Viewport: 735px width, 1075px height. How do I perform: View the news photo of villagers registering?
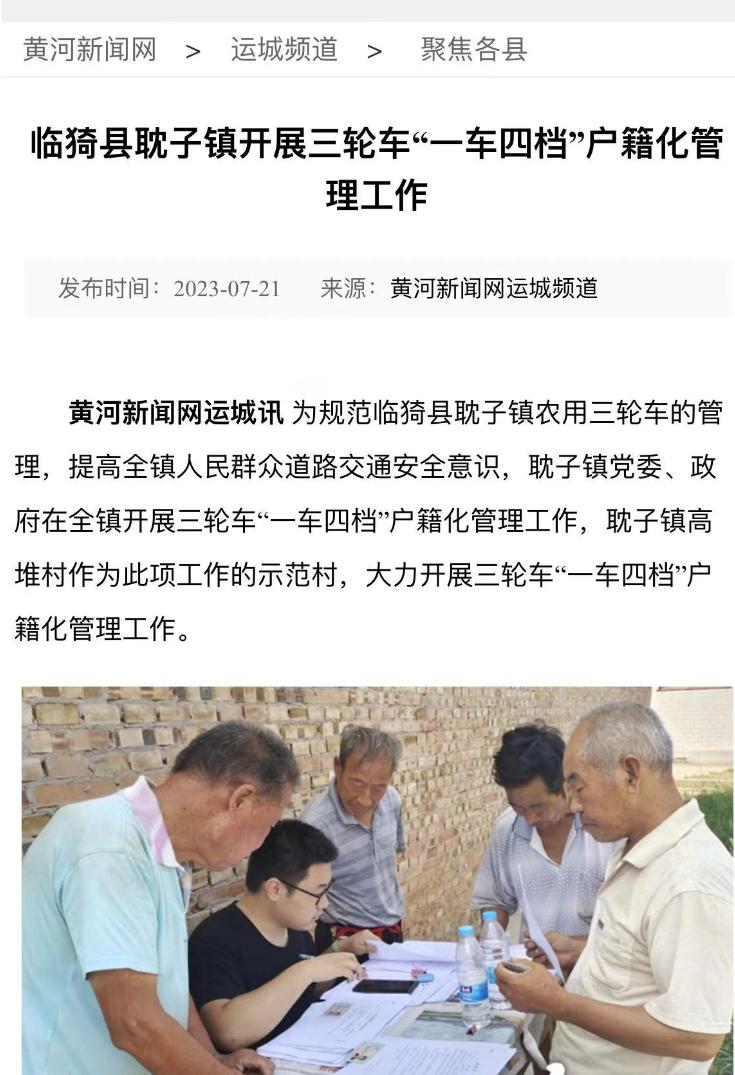[367, 880]
